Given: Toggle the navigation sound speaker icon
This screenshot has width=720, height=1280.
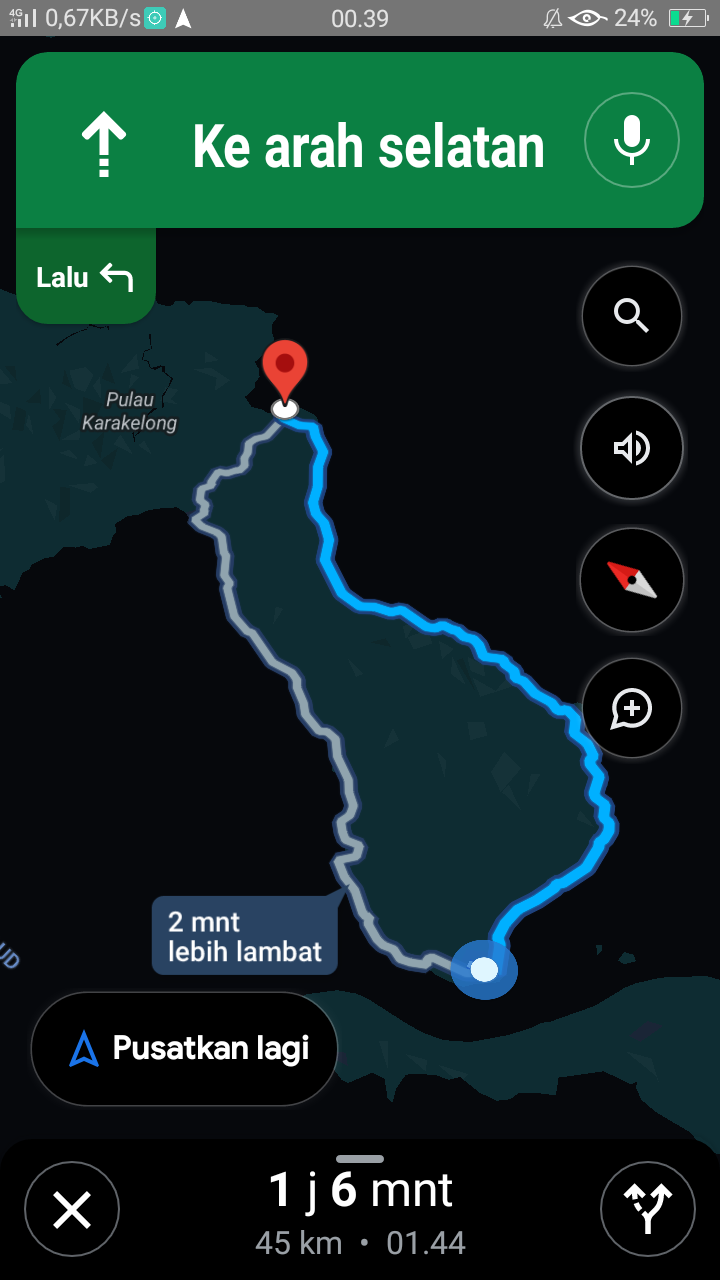Looking at the screenshot, I should (632, 448).
